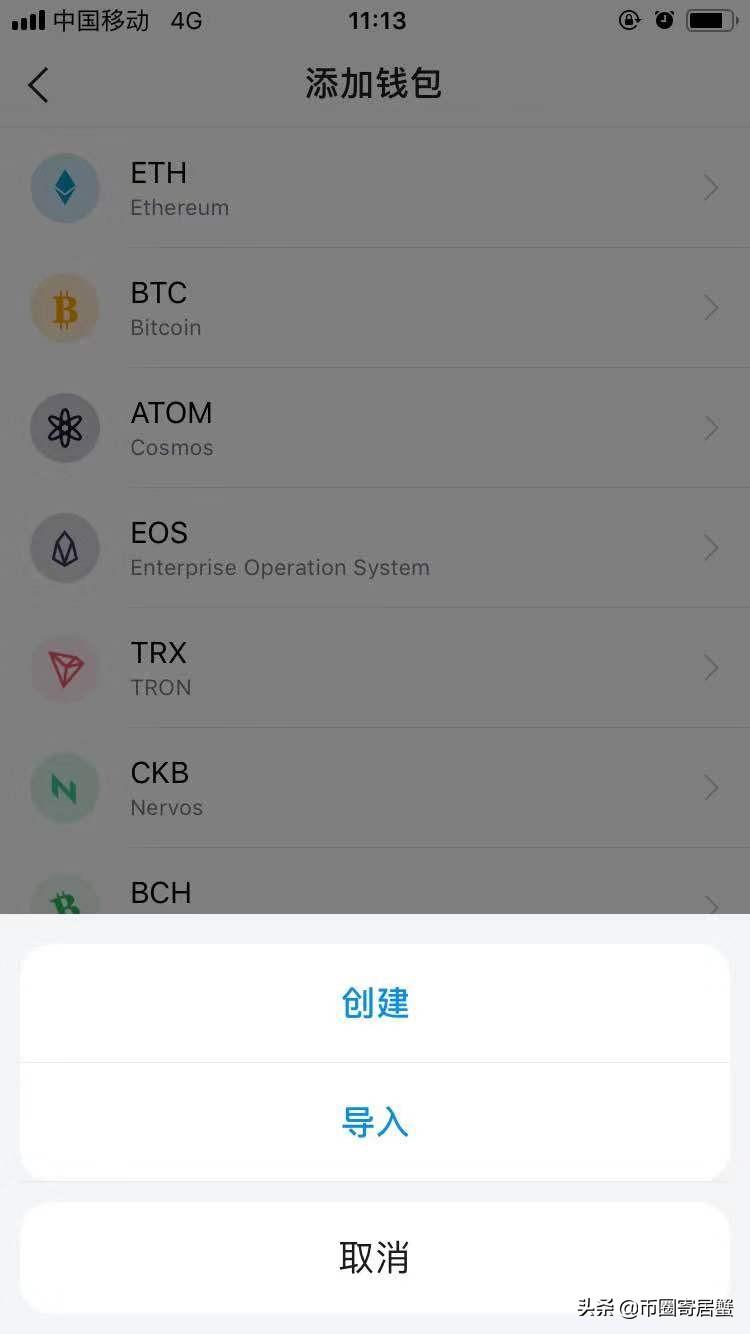Tap 创建 to create a wallet

375,1003
